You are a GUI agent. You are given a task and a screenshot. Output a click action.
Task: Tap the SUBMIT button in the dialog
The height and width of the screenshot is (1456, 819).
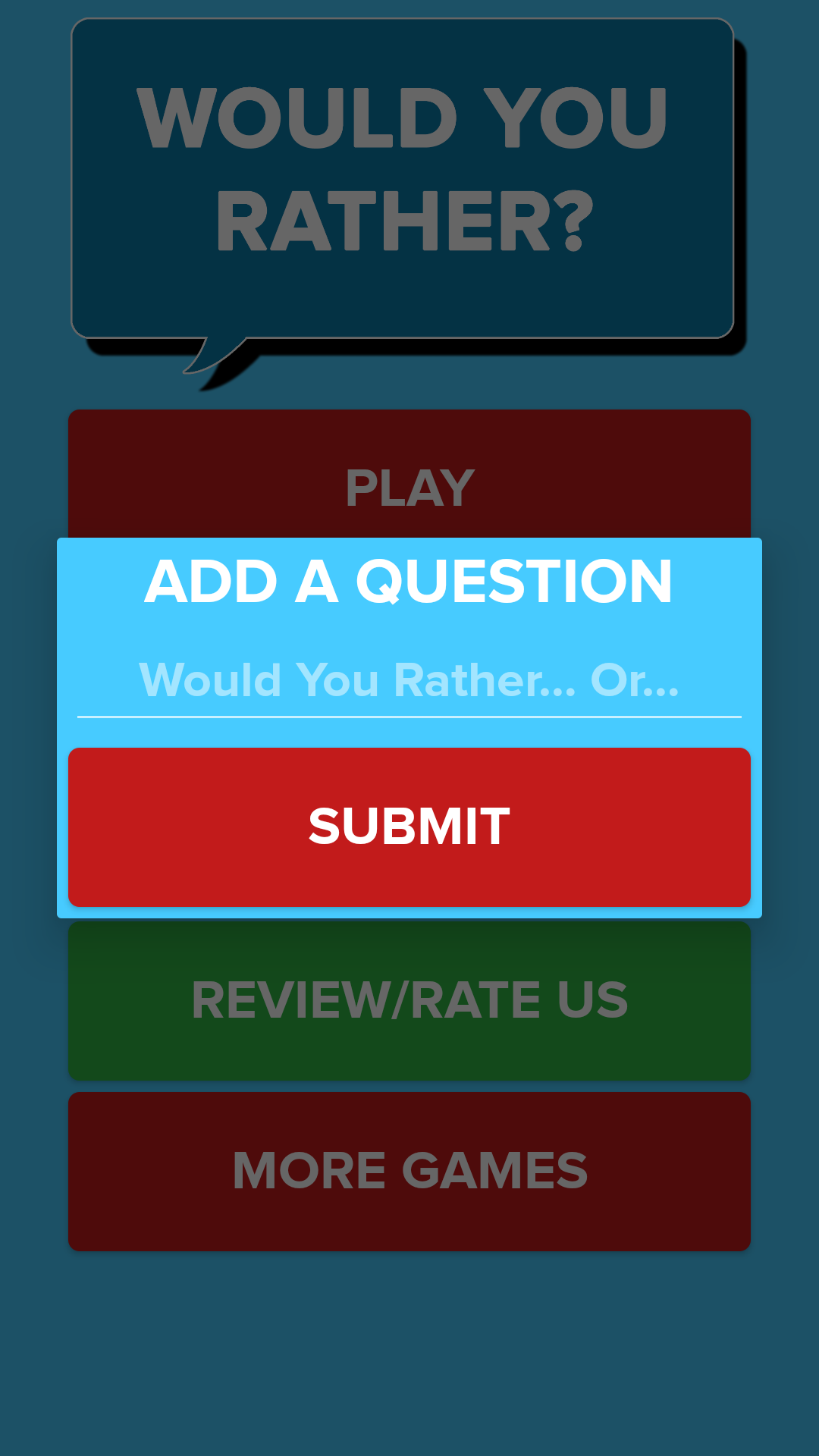409,826
